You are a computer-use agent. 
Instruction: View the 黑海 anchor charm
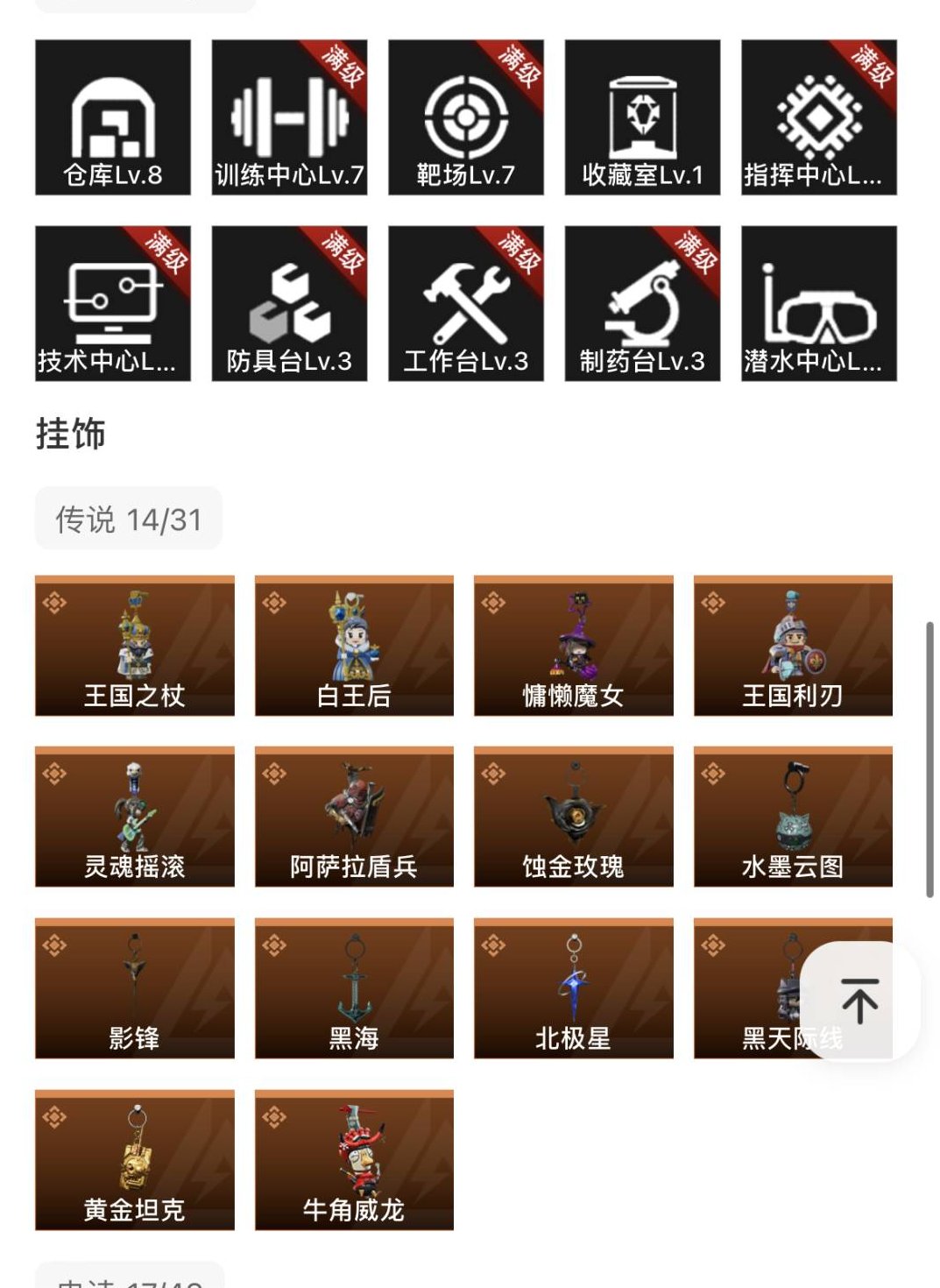click(355, 988)
